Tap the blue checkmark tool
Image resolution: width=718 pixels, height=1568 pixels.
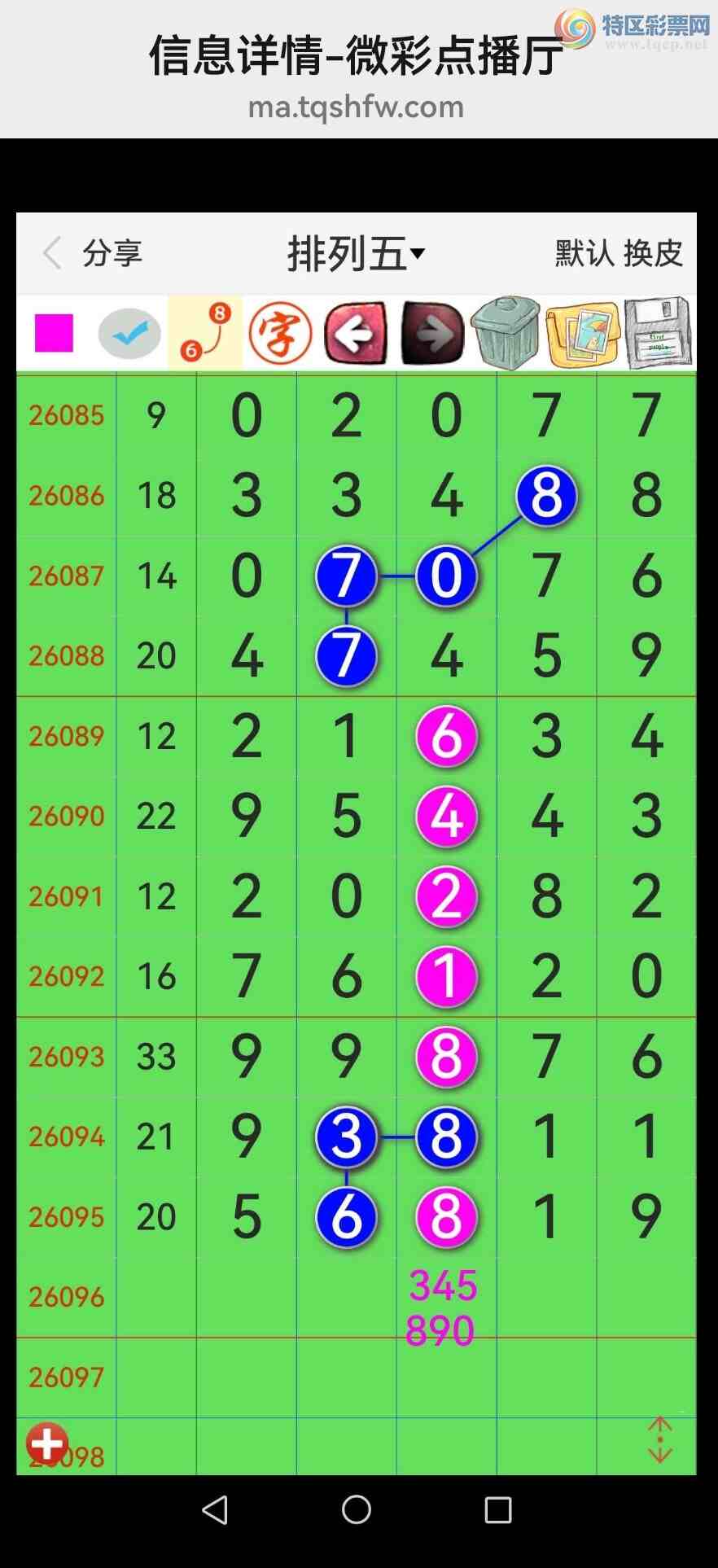coord(129,333)
